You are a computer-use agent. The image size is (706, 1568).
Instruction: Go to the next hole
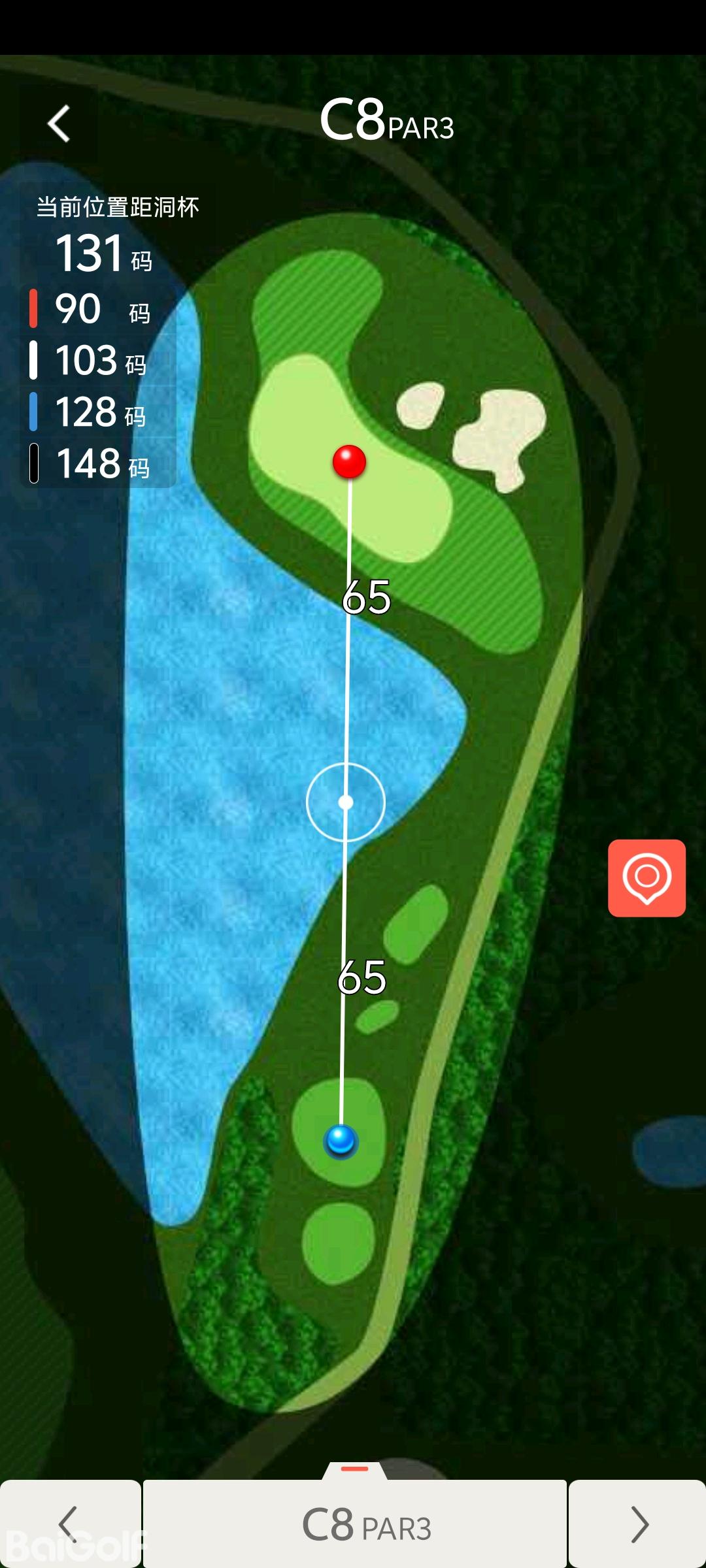637,1524
